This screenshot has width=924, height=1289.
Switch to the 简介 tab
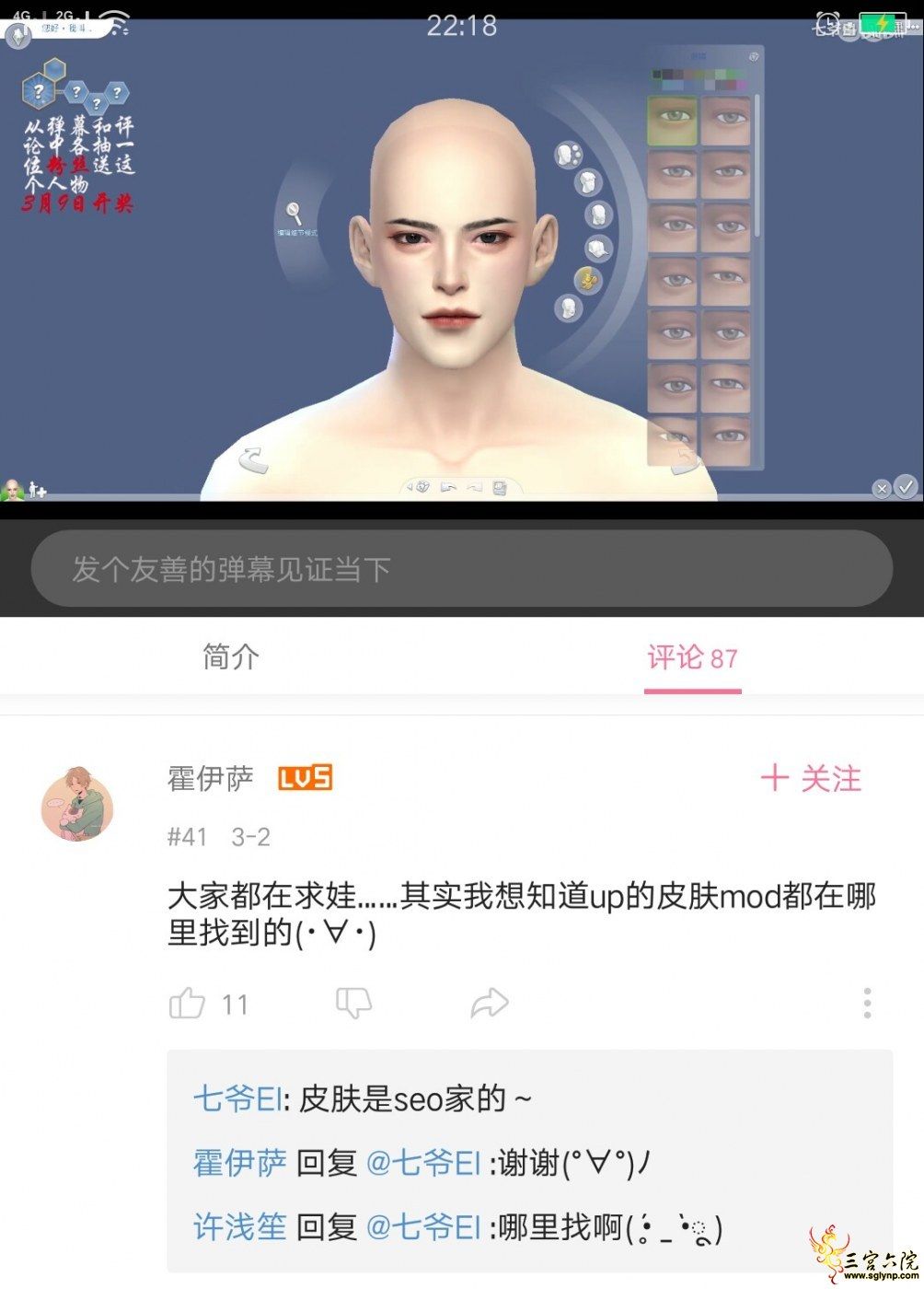point(230,657)
